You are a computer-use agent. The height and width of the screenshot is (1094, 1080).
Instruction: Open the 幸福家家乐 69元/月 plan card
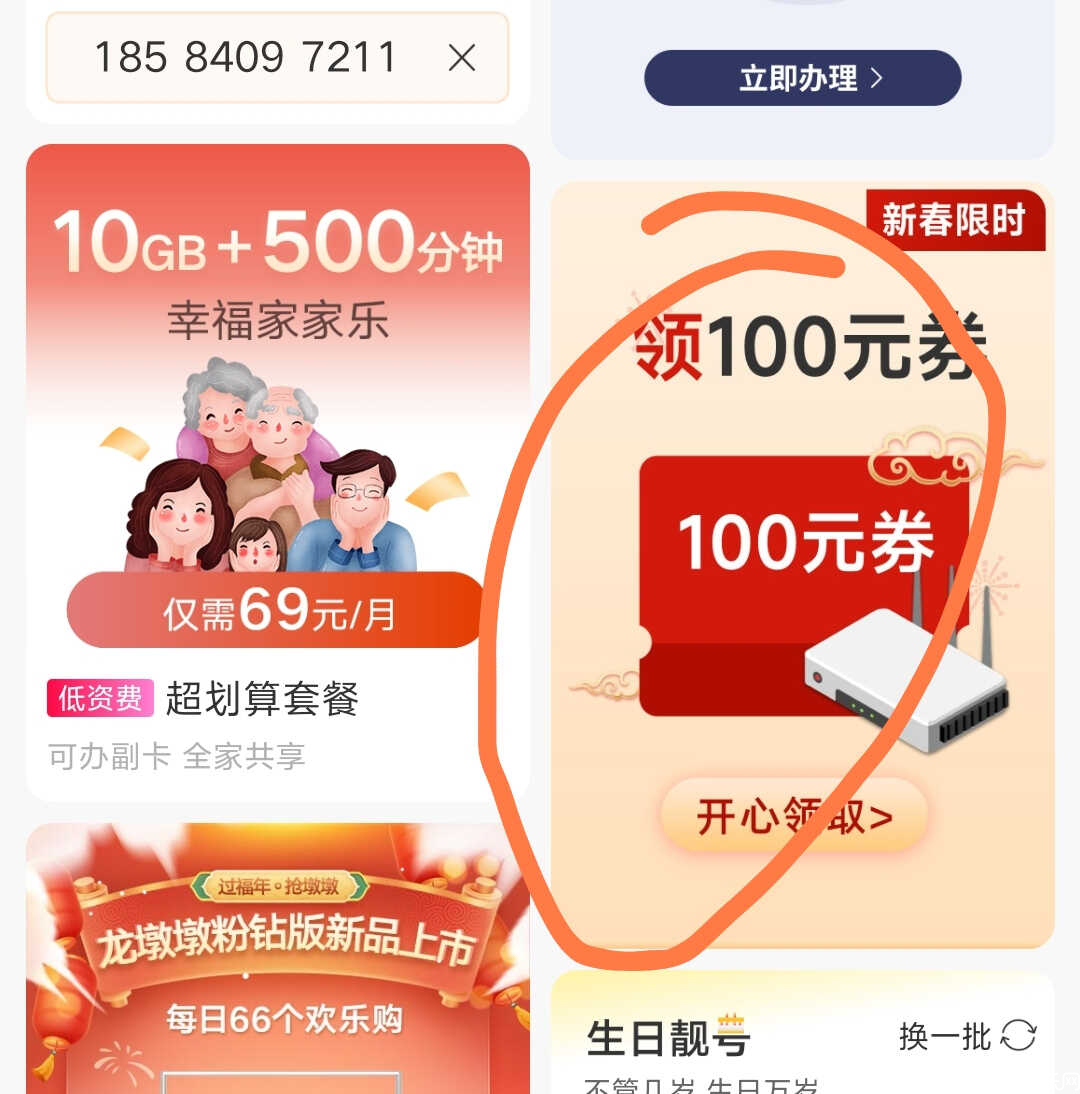277,470
